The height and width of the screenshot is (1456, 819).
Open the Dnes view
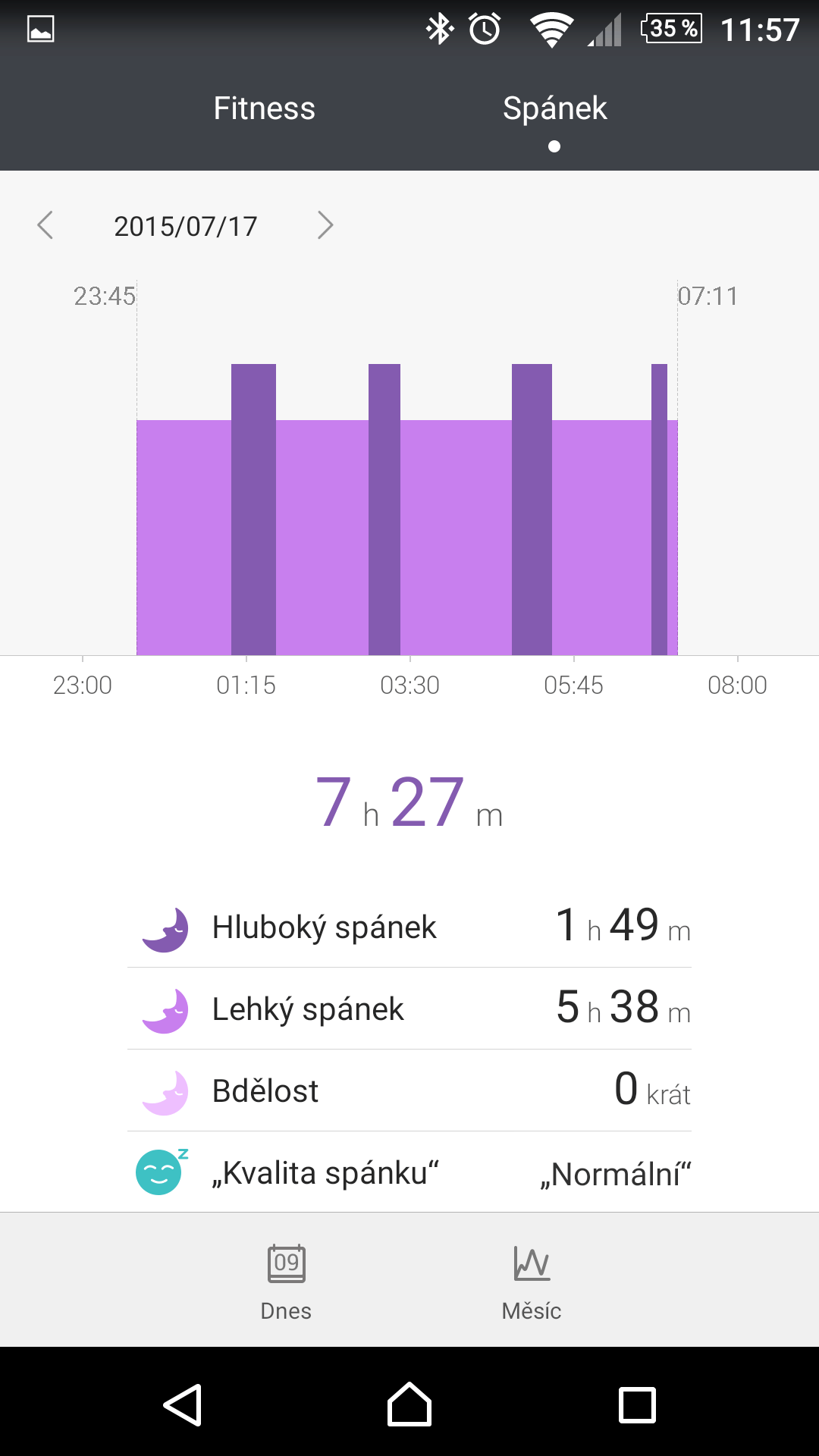point(286,1283)
